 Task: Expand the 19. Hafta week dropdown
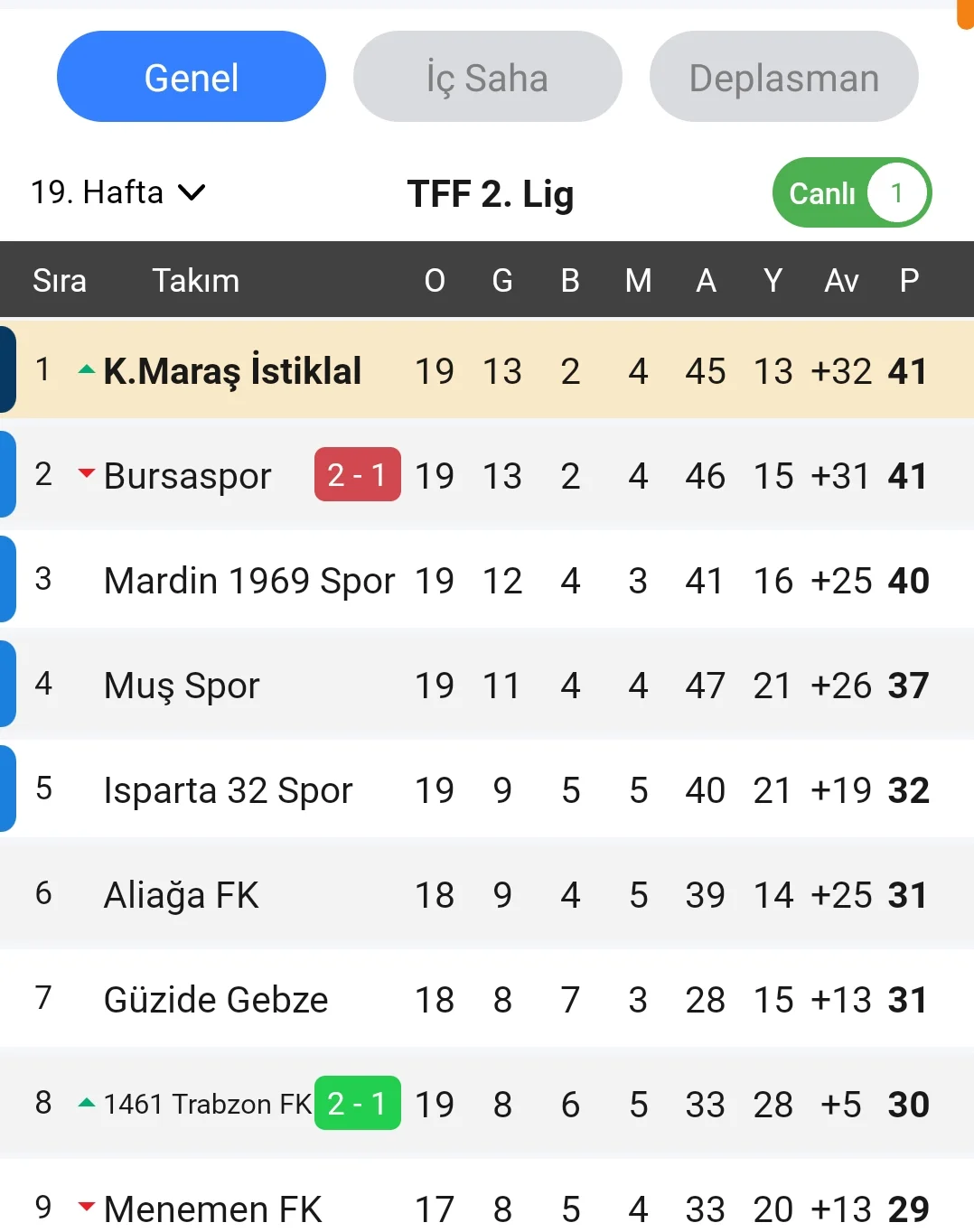(118, 192)
